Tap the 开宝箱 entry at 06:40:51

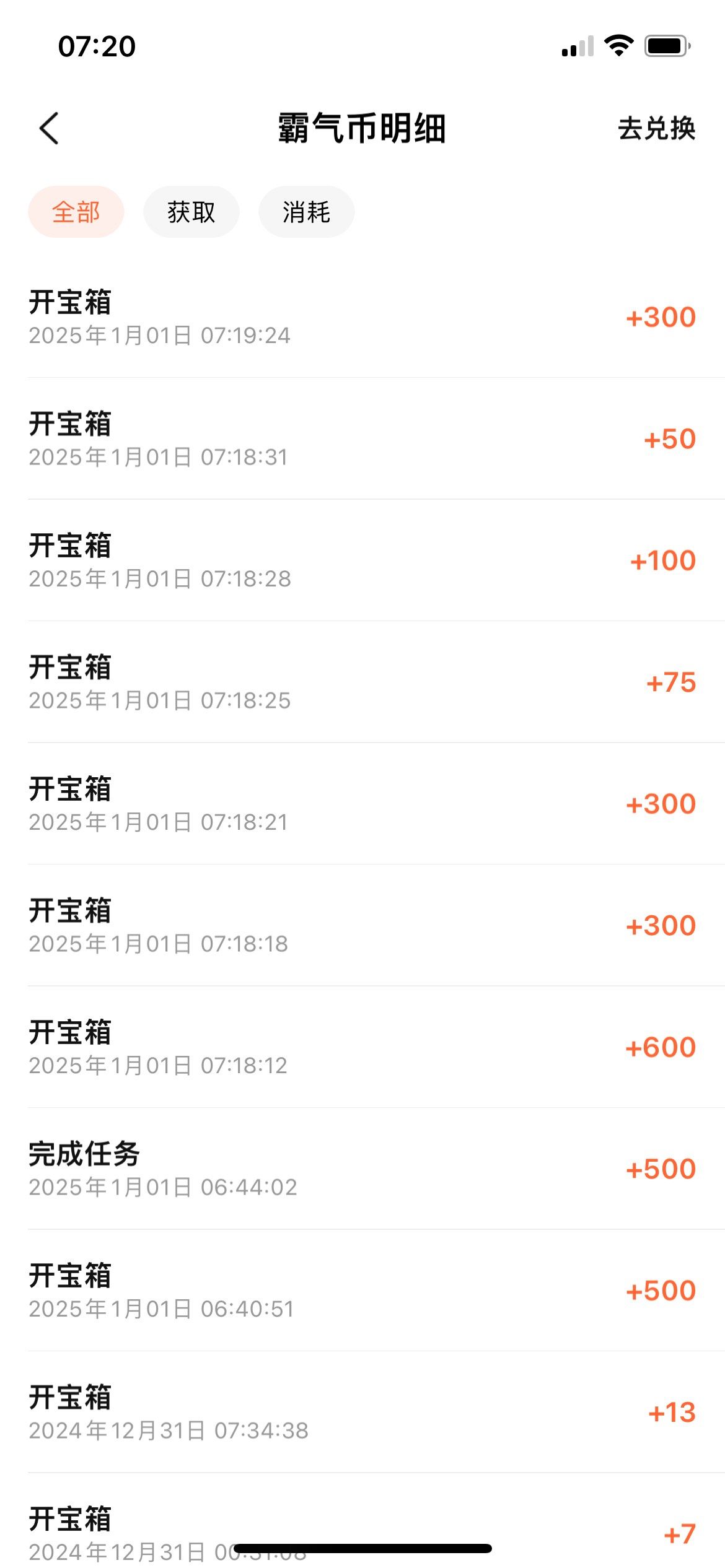tap(362, 1290)
